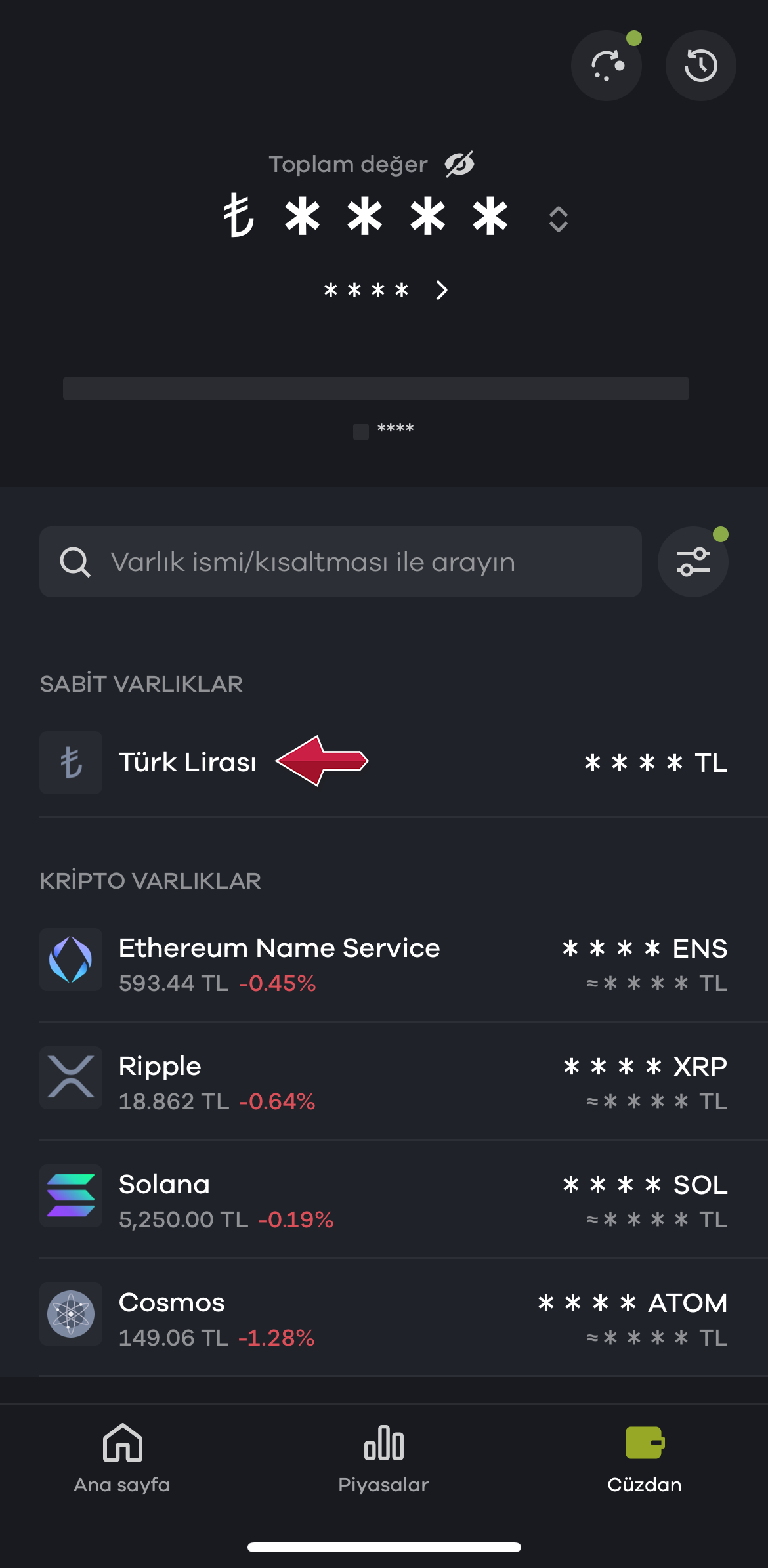Viewport: 768px width, 1568px height.
Task: Open the Türk Lirası row
Action: [x=384, y=763]
